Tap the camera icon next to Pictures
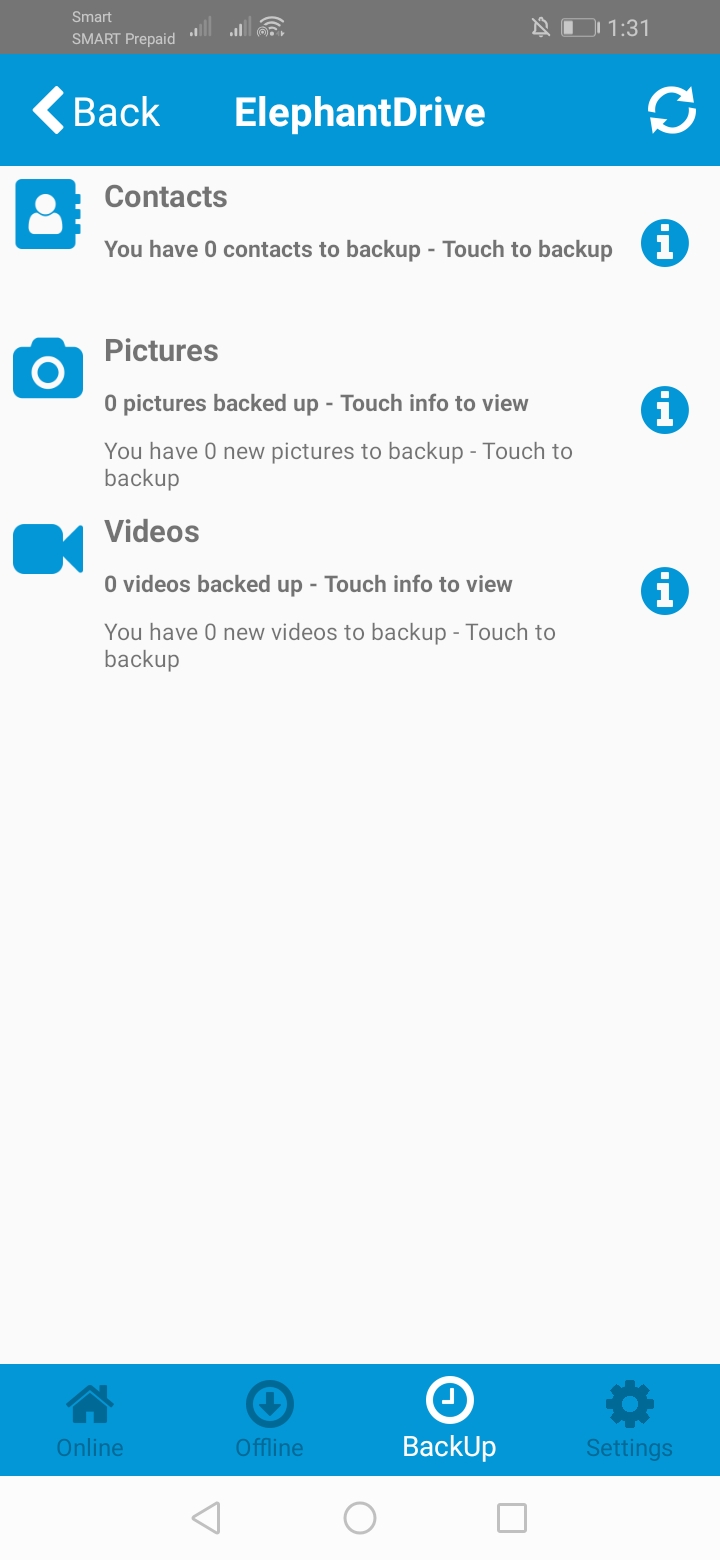720x1560 pixels. point(47,368)
